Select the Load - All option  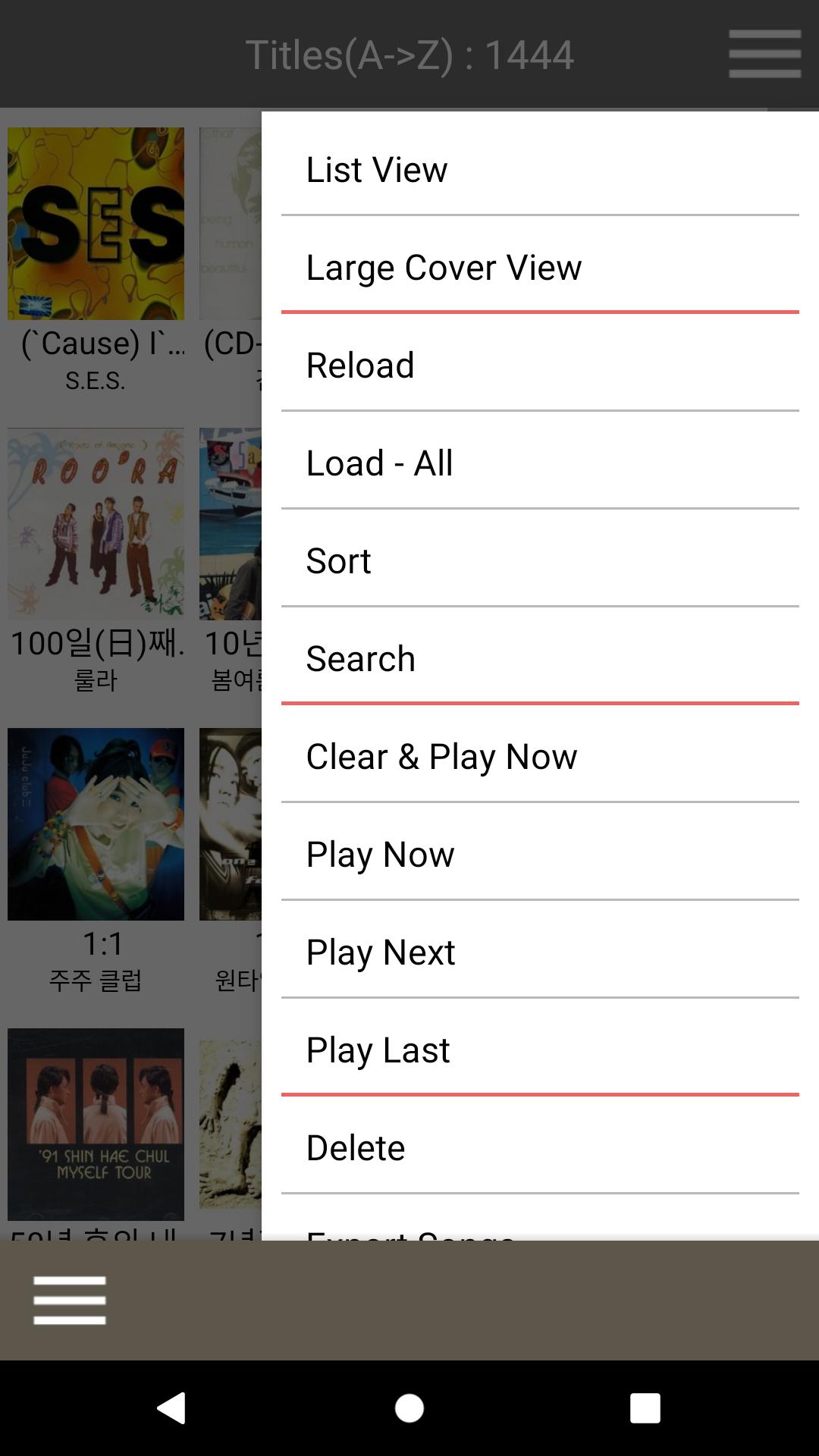click(x=538, y=463)
